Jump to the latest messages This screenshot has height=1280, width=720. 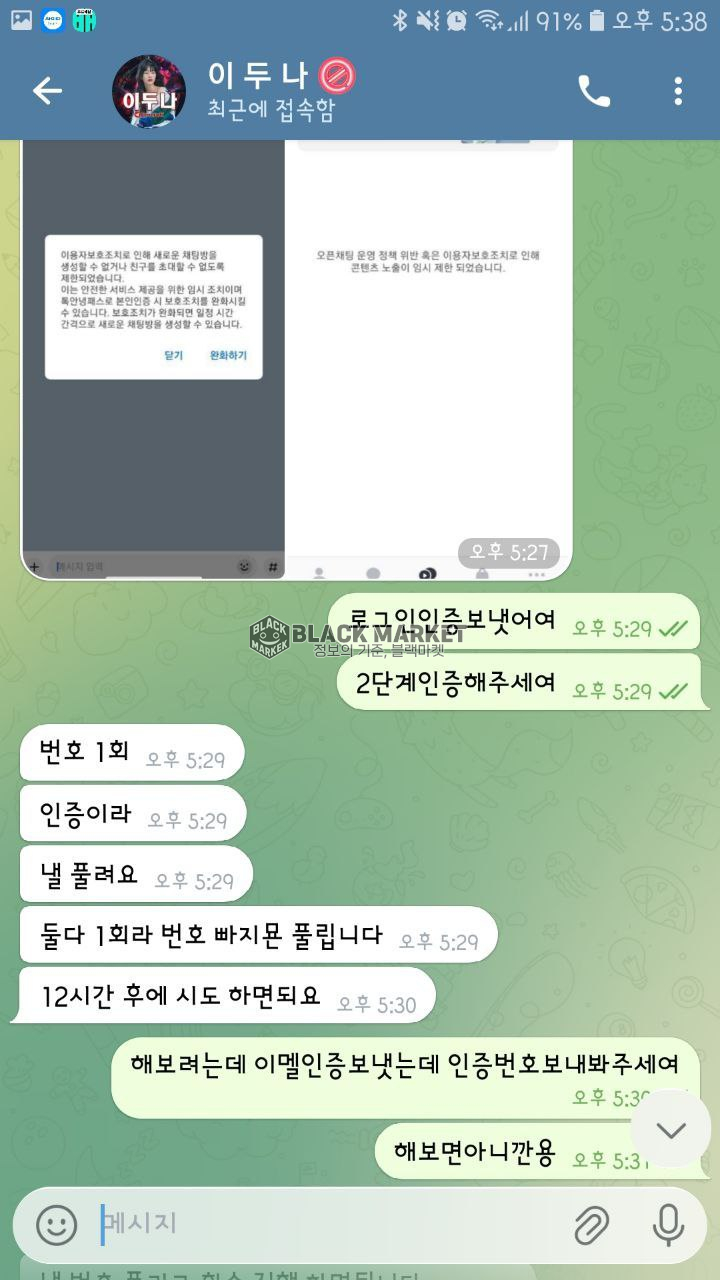click(x=670, y=1130)
